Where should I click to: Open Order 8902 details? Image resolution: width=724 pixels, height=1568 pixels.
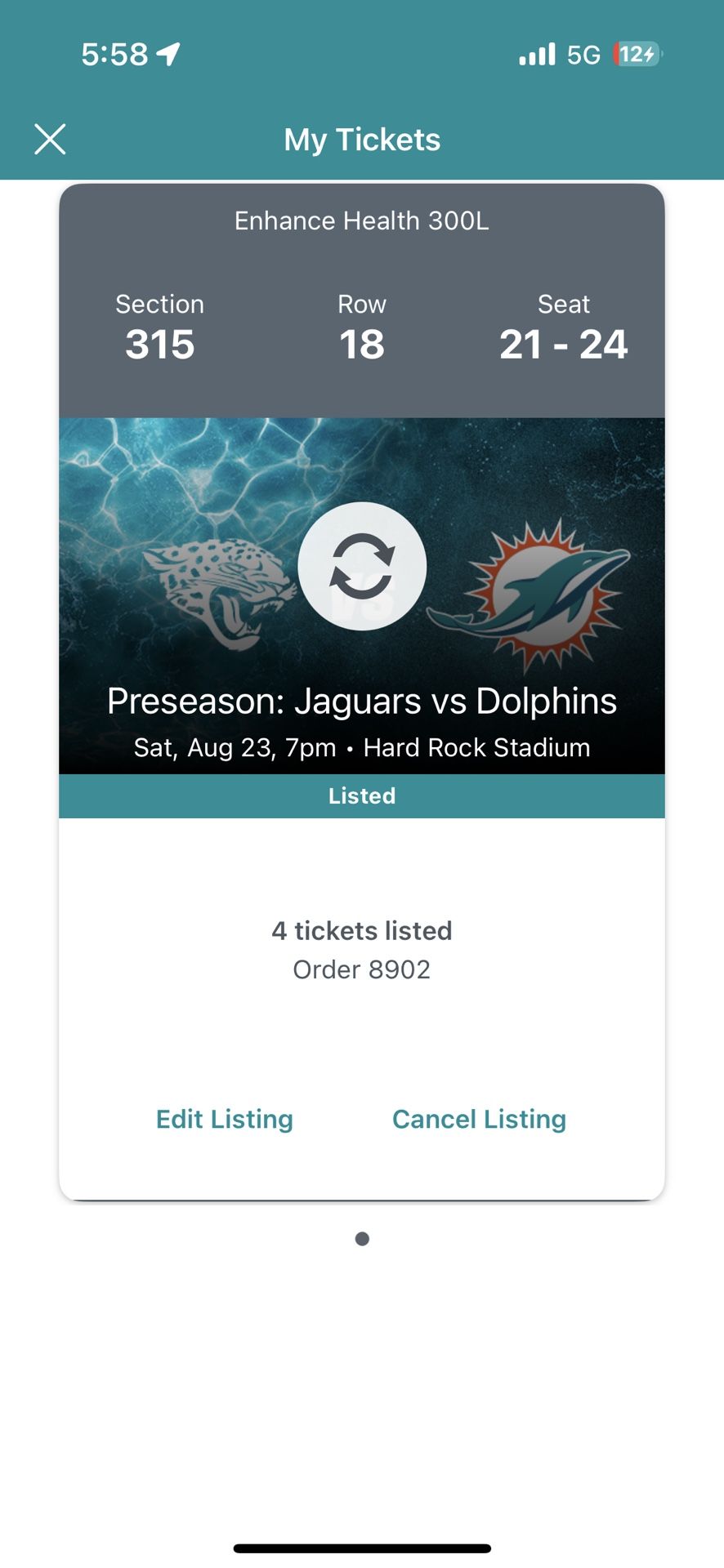point(362,969)
